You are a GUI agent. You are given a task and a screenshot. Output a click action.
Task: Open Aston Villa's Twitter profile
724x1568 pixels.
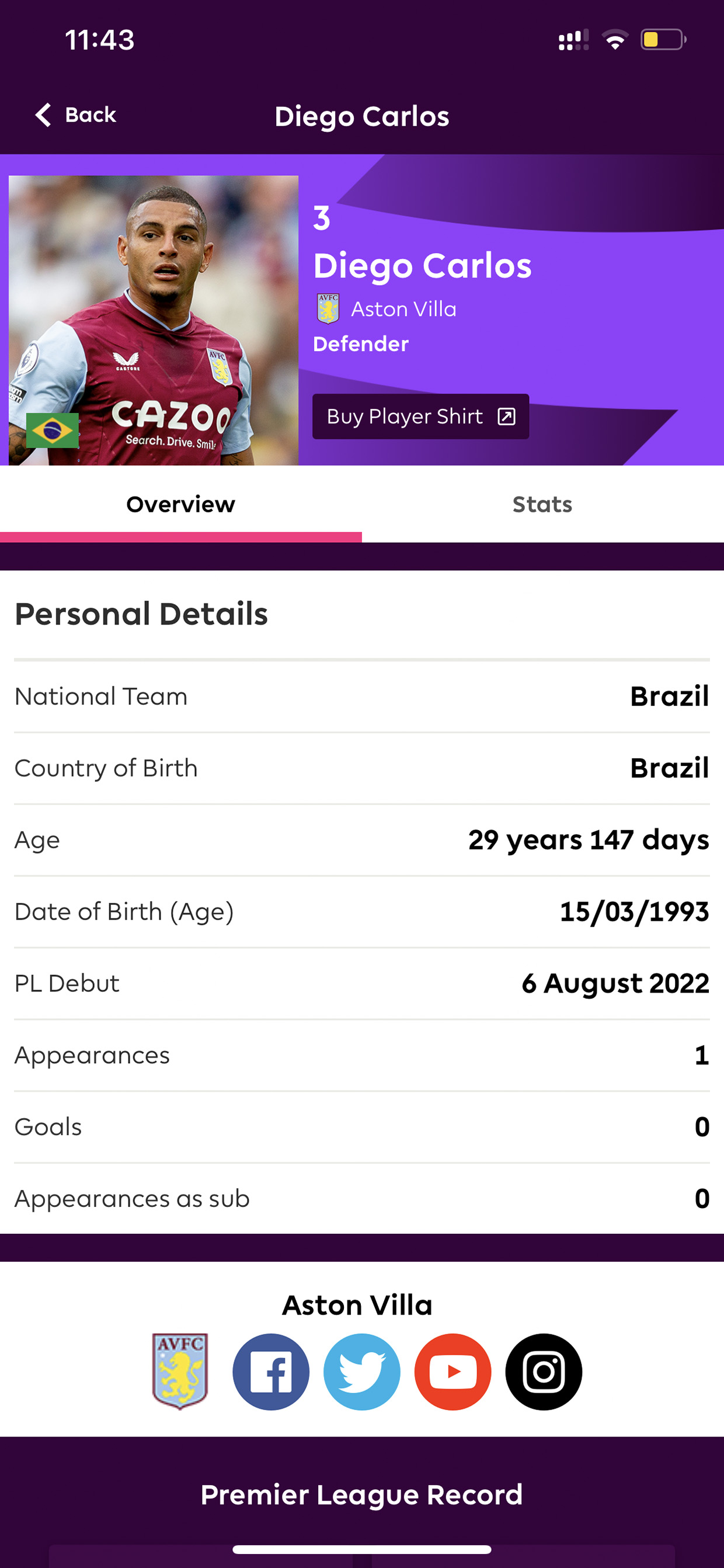coord(362,1371)
